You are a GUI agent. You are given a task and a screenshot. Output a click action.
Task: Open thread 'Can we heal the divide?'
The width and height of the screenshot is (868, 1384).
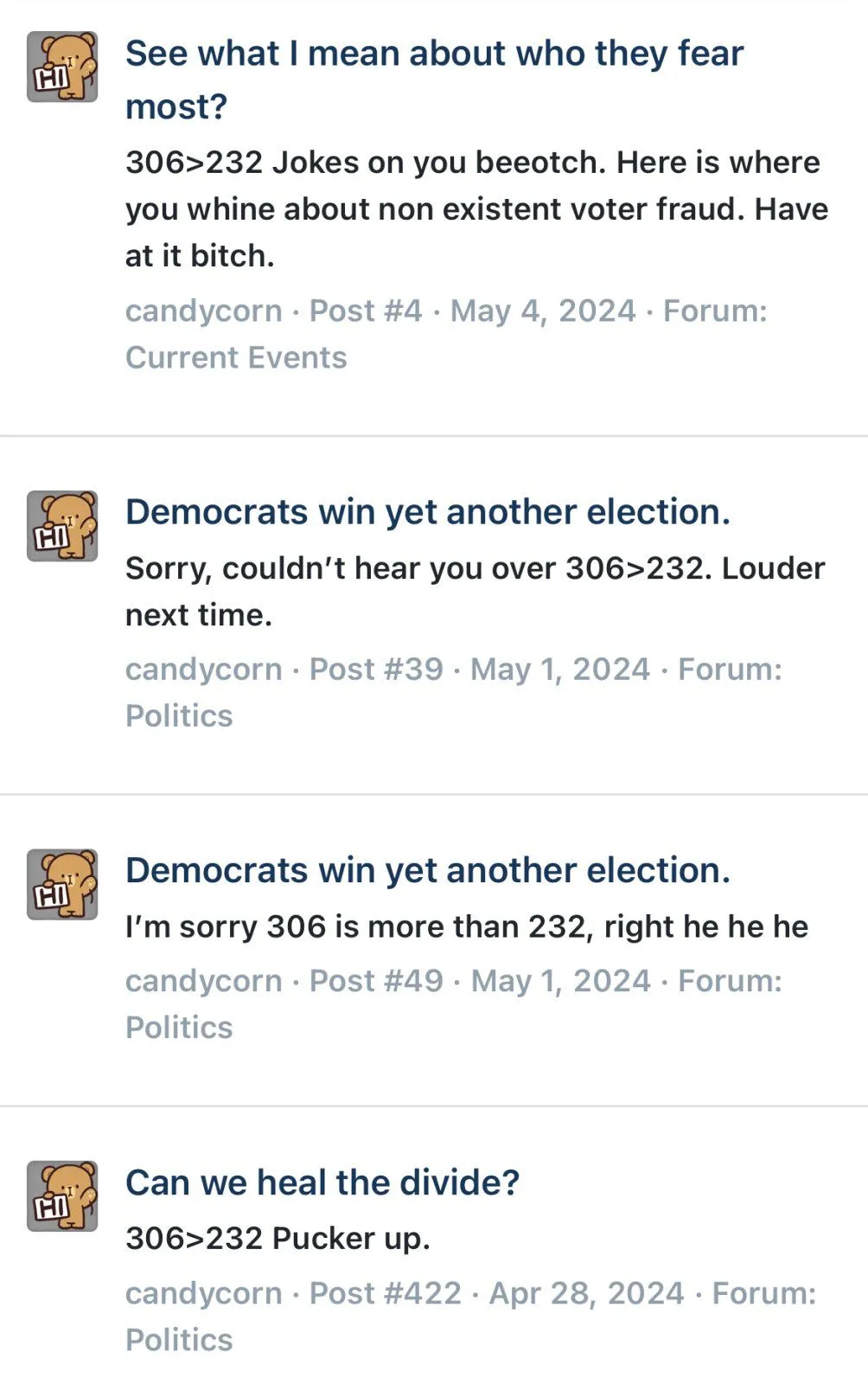pyautogui.click(x=322, y=1182)
